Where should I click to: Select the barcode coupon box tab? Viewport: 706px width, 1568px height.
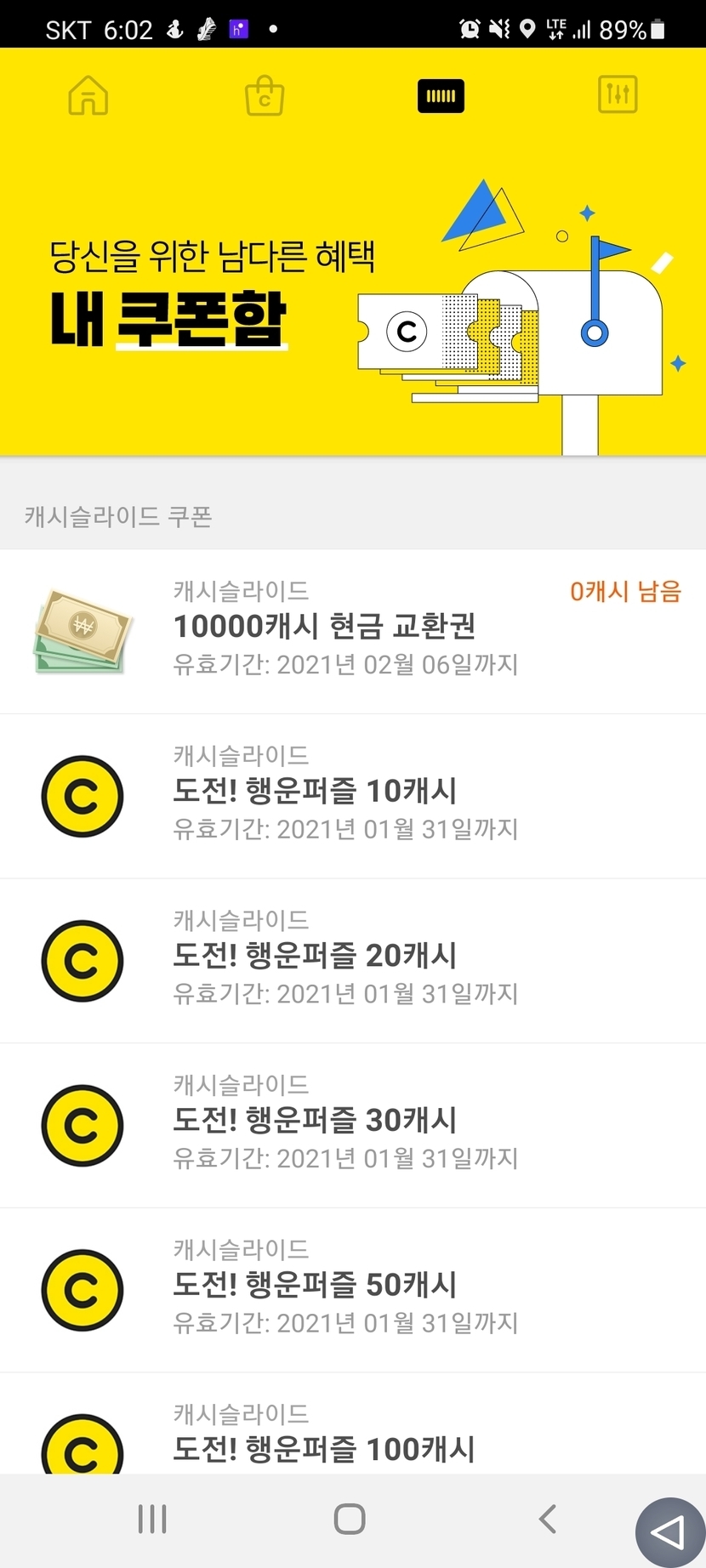(441, 96)
